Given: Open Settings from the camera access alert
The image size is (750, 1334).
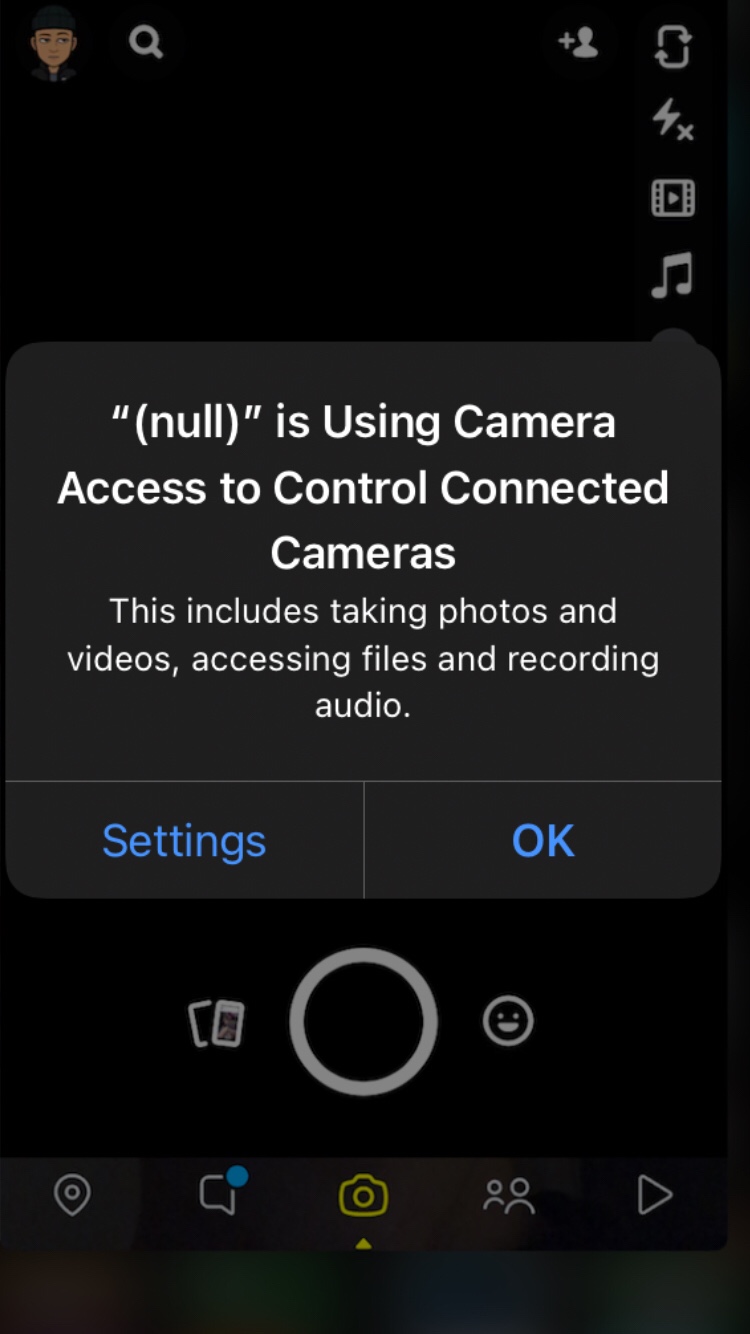Looking at the screenshot, I should point(184,841).
